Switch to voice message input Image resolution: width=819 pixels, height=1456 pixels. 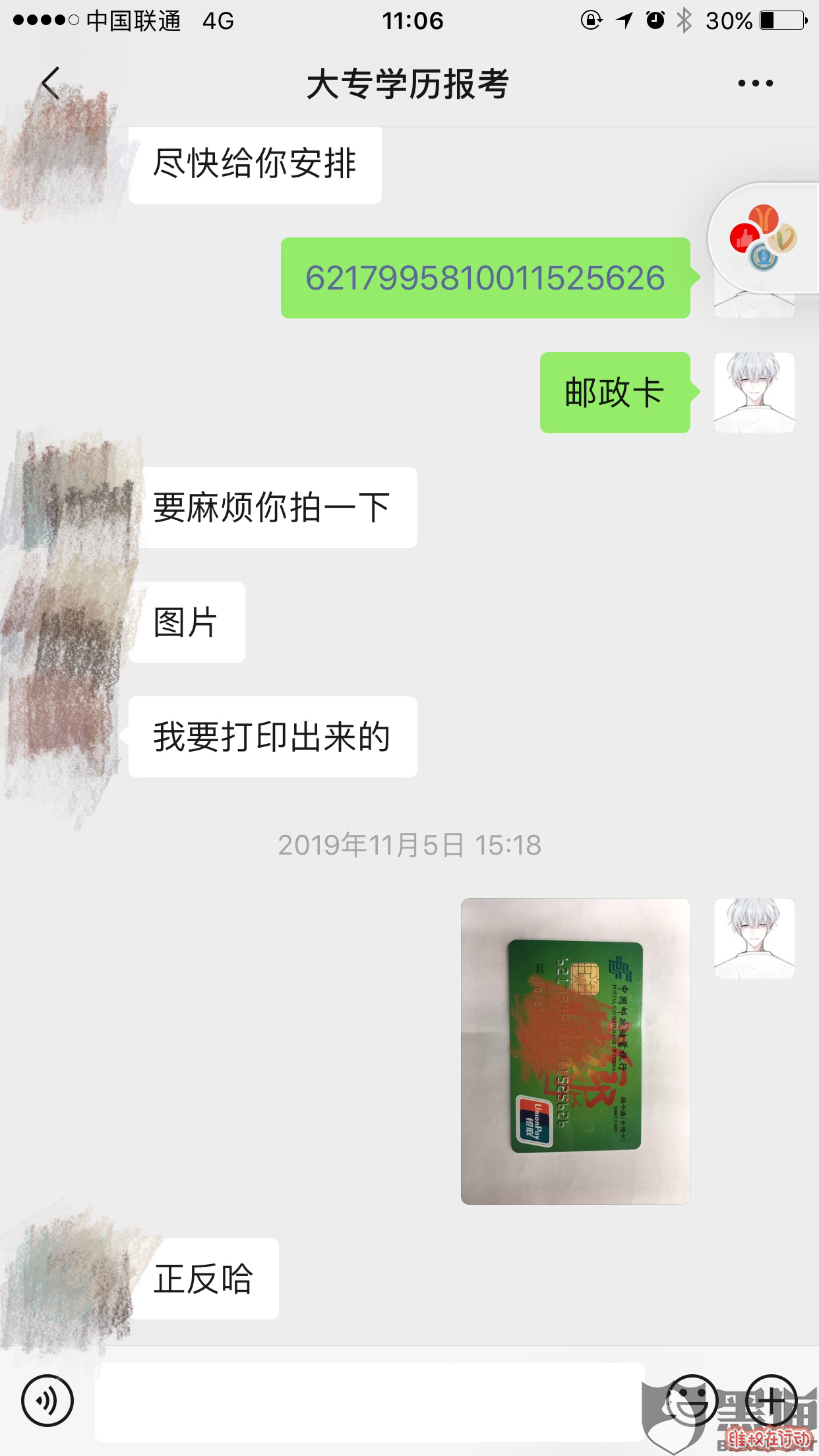47,1401
